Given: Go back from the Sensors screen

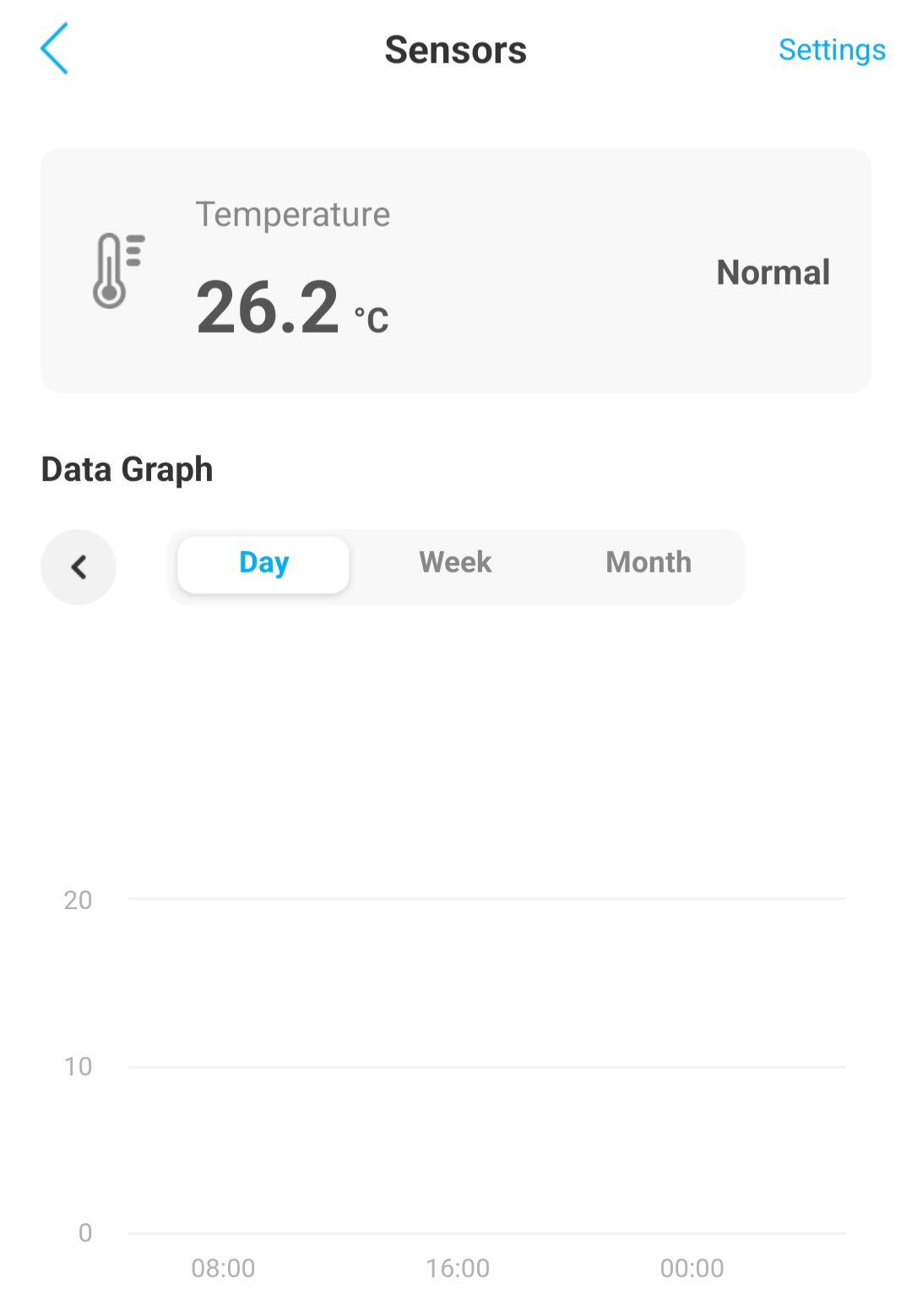Looking at the screenshot, I should [x=54, y=49].
